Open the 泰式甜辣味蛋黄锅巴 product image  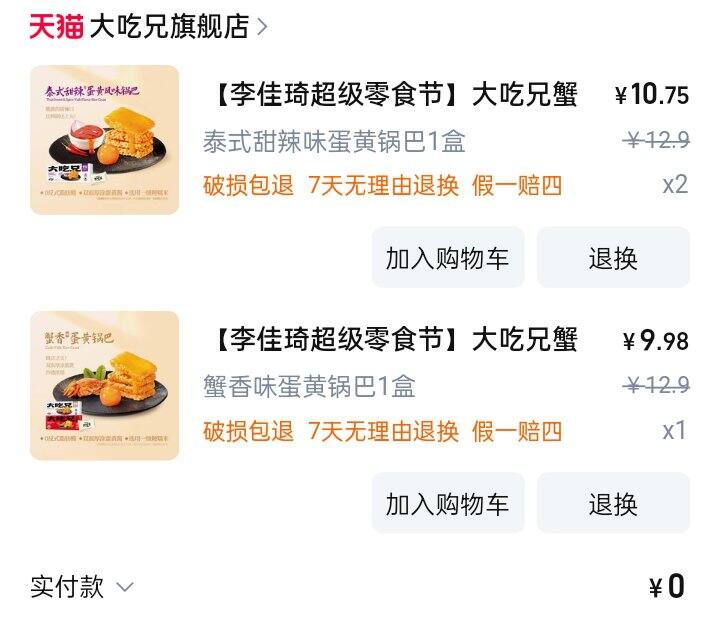coord(105,140)
